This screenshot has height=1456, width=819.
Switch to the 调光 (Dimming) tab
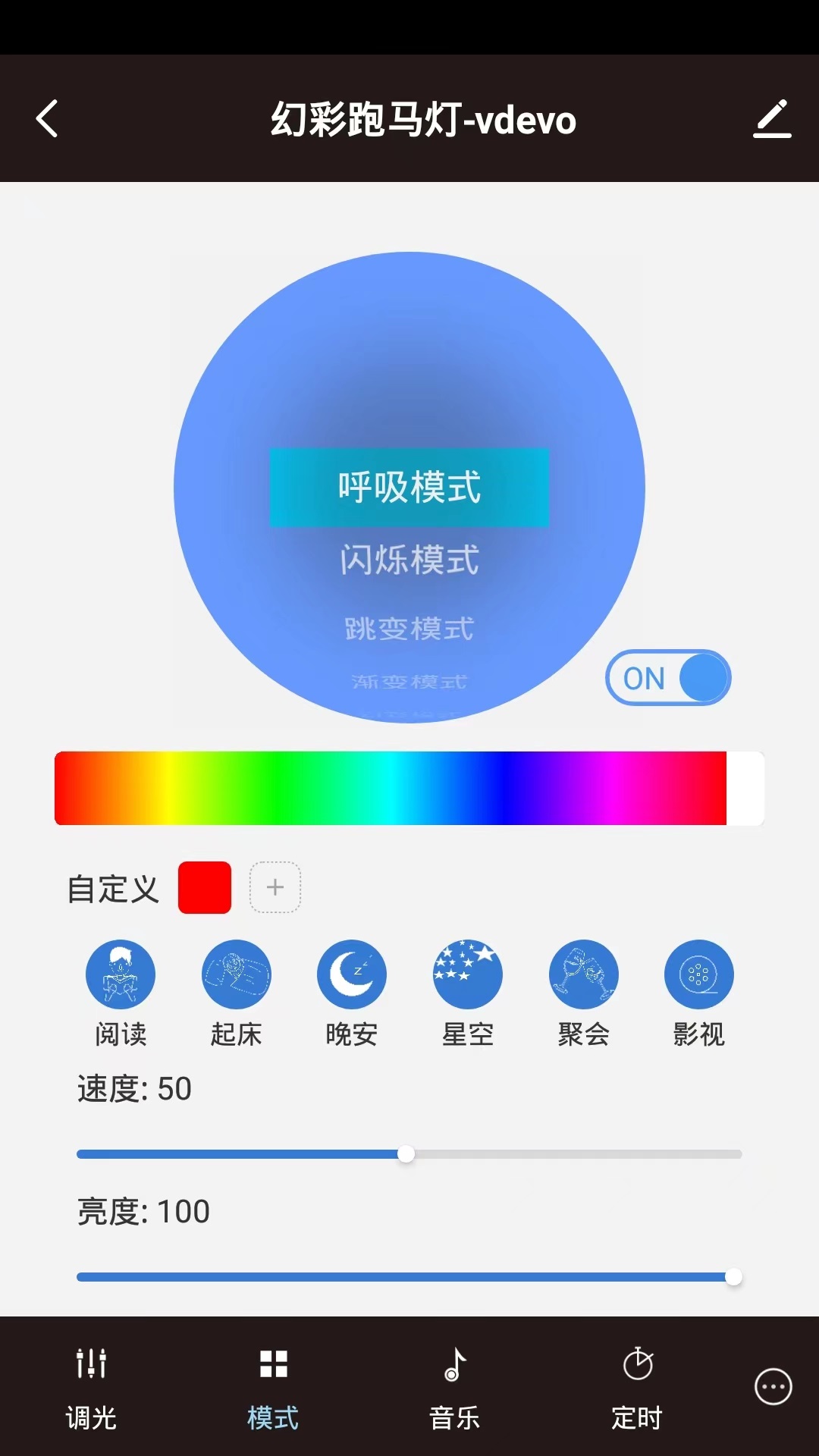(89, 1388)
